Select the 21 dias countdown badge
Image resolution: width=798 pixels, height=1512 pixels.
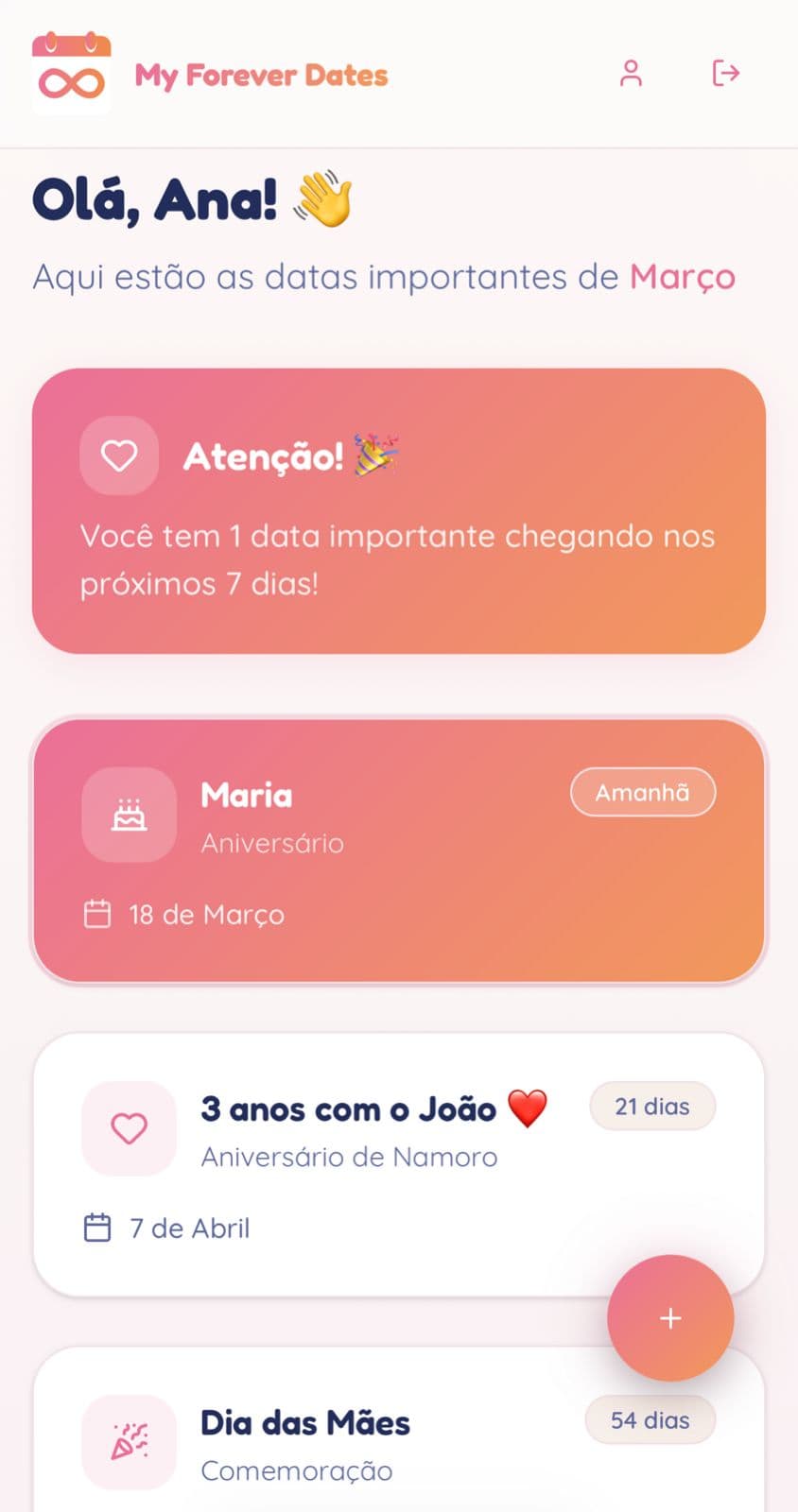tap(652, 1106)
